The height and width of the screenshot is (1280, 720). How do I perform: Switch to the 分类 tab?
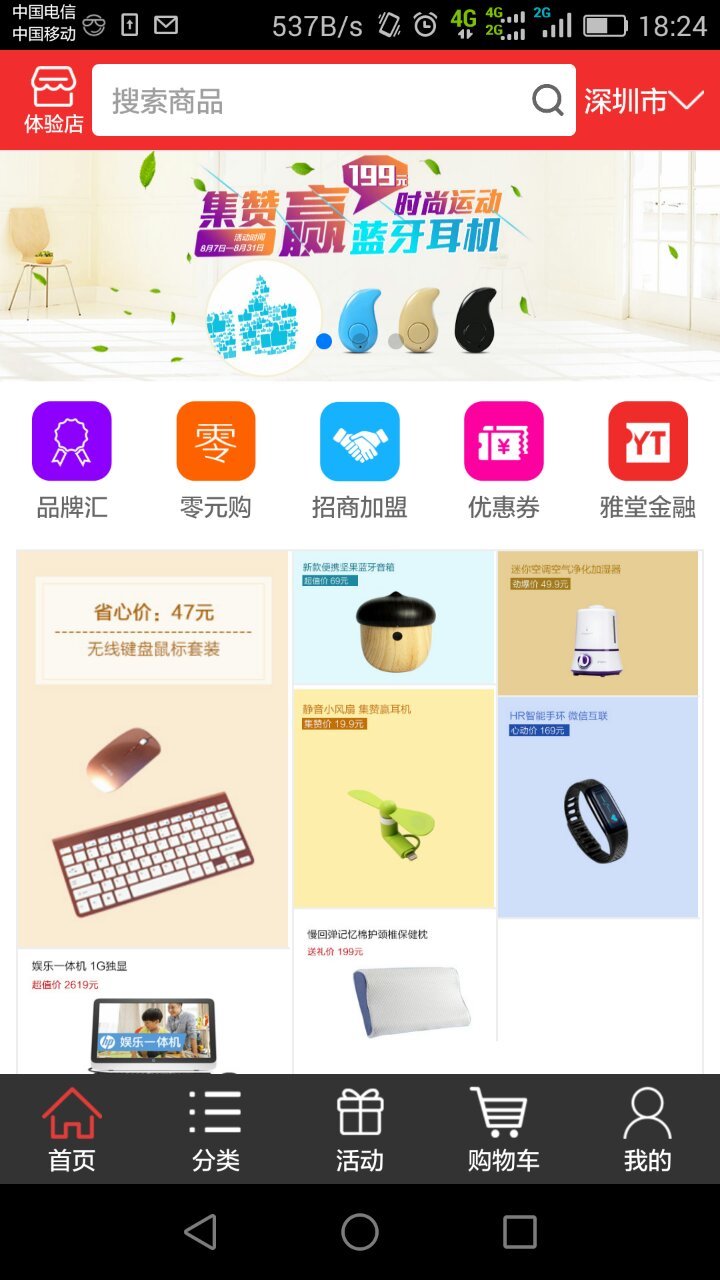click(216, 1130)
